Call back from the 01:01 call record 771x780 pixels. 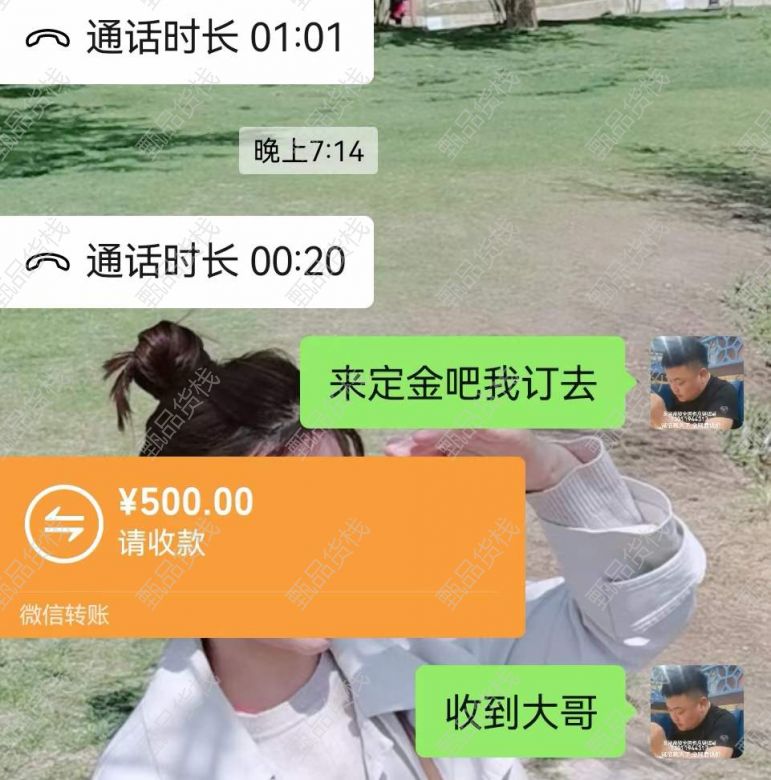point(186,40)
